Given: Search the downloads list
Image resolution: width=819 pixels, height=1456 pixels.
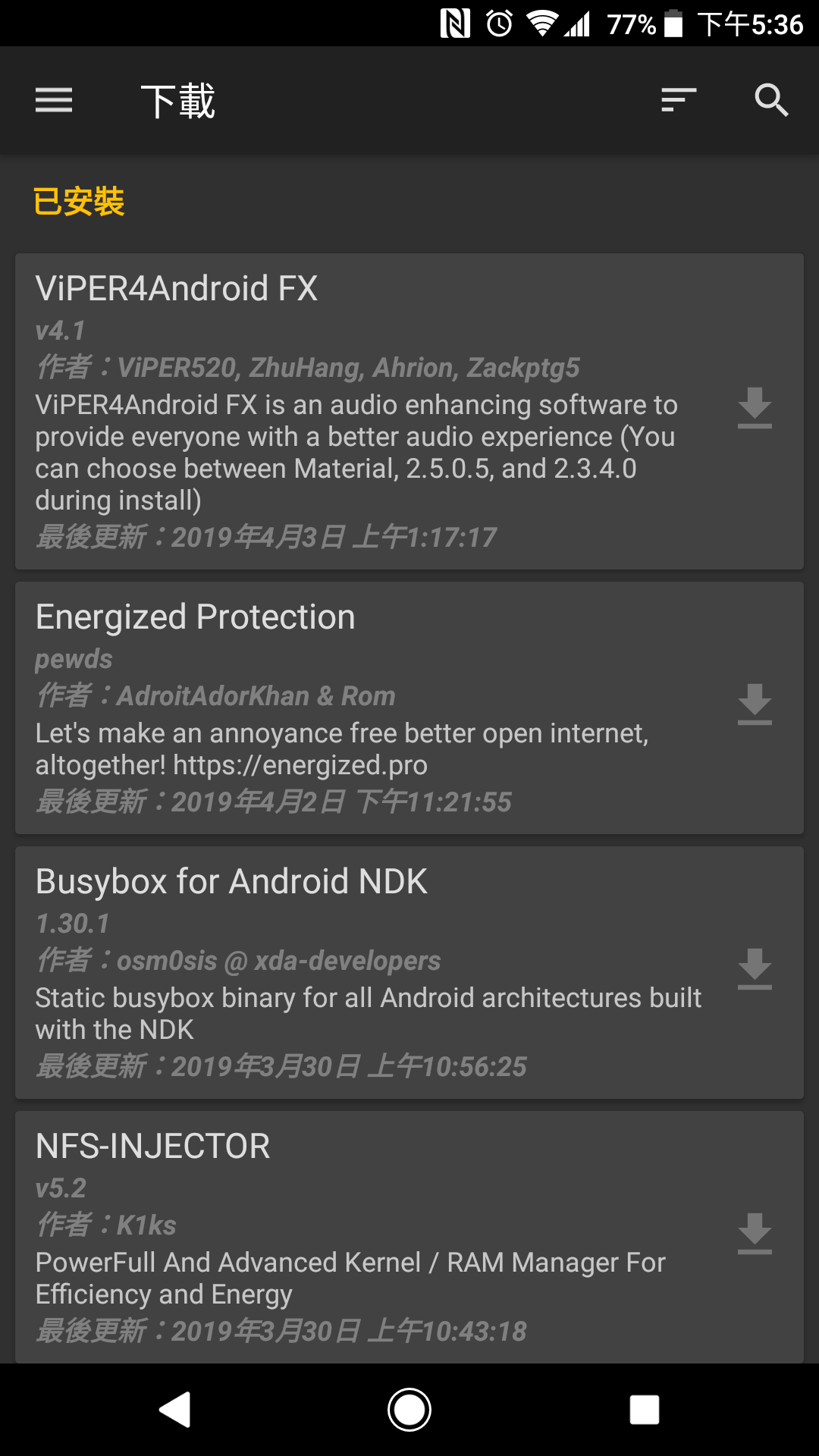Looking at the screenshot, I should [771, 100].
